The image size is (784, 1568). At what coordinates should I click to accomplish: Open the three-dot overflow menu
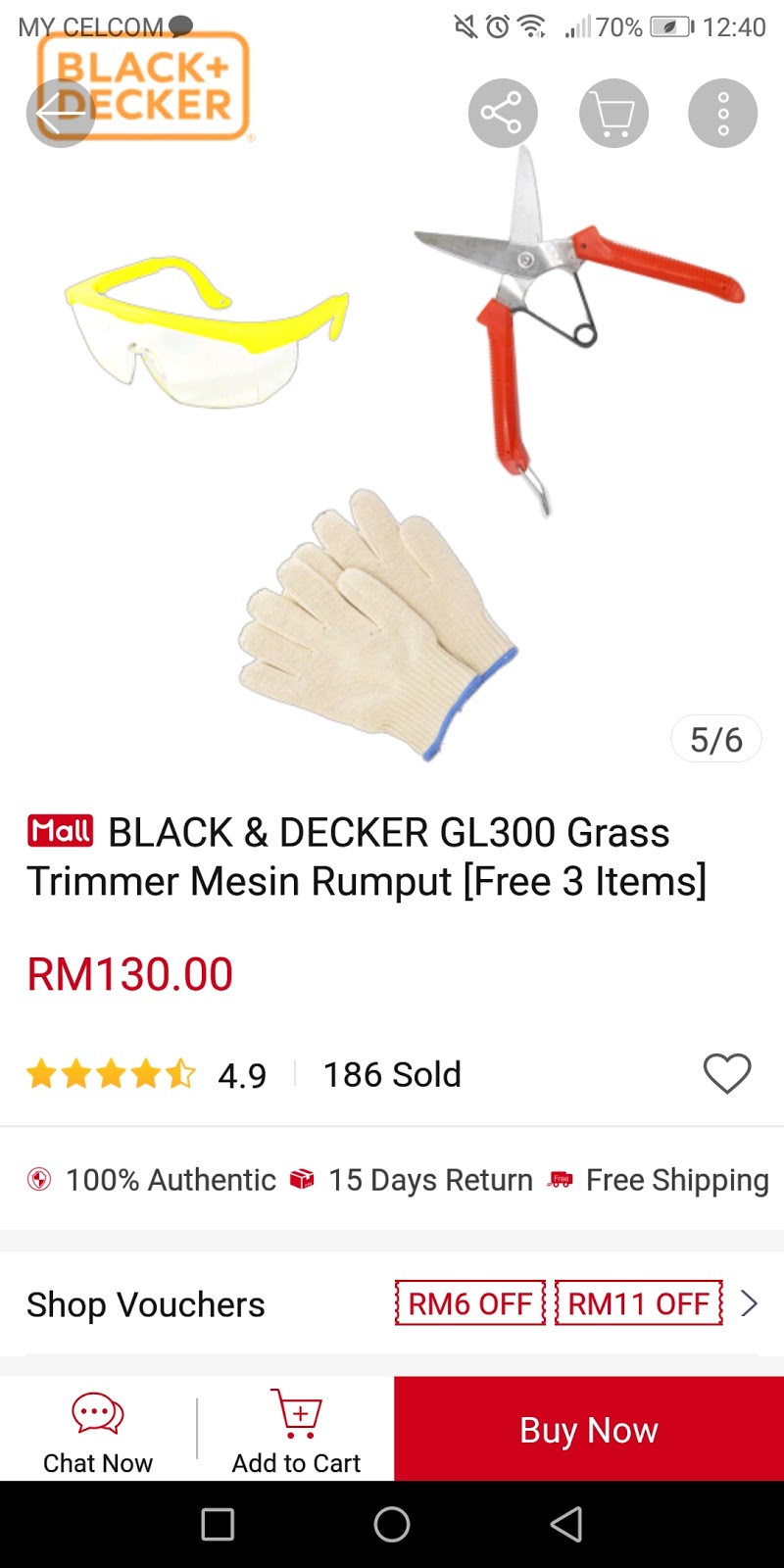(x=723, y=114)
